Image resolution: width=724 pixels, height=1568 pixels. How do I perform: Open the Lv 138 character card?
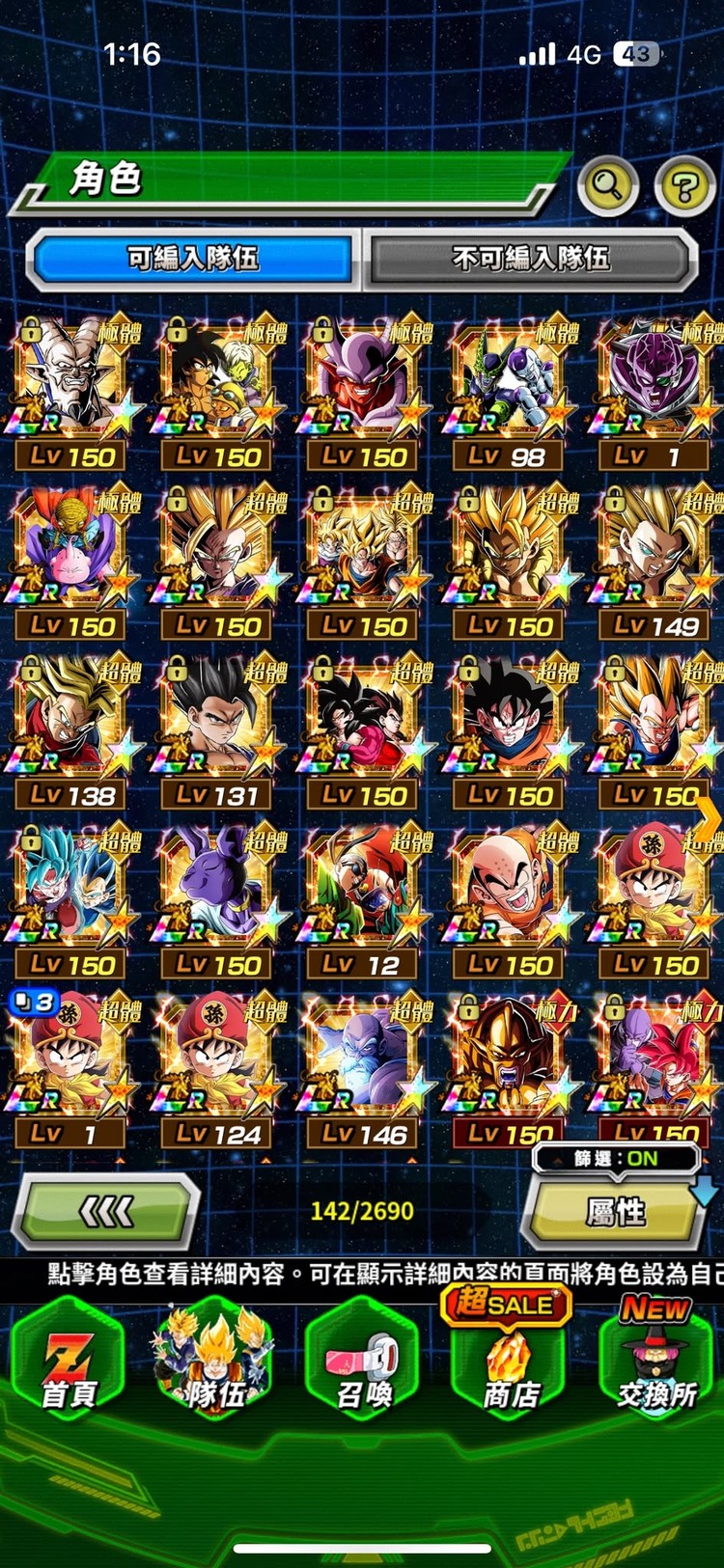point(71,729)
